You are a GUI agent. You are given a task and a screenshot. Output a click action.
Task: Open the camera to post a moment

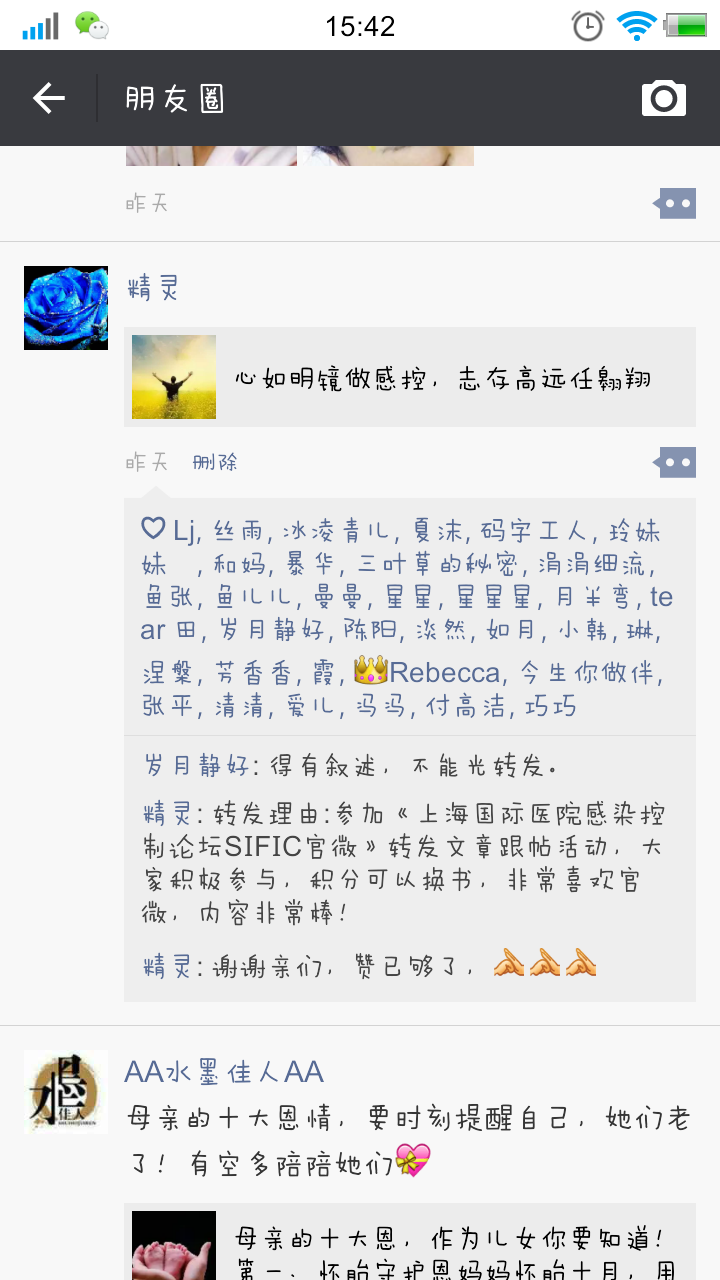664,98
